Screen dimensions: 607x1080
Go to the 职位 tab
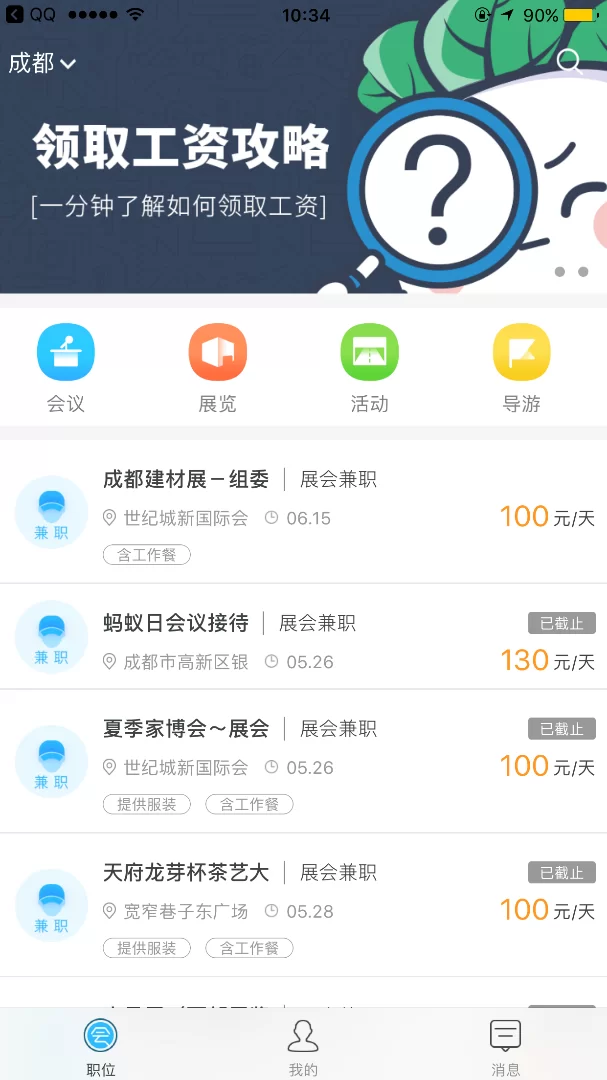coord(101,1046)
